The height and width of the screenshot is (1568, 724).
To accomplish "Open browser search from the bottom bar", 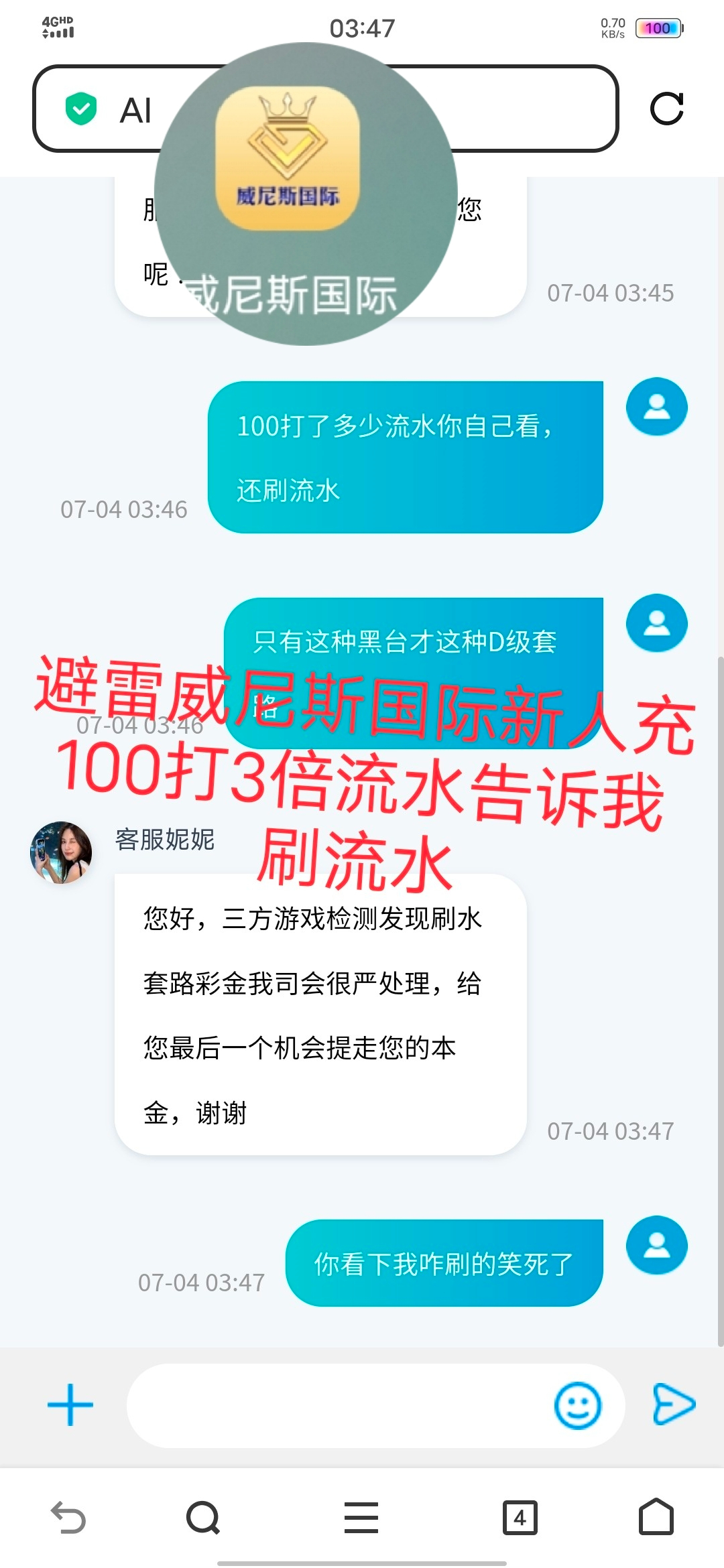I will (203, 1518).
